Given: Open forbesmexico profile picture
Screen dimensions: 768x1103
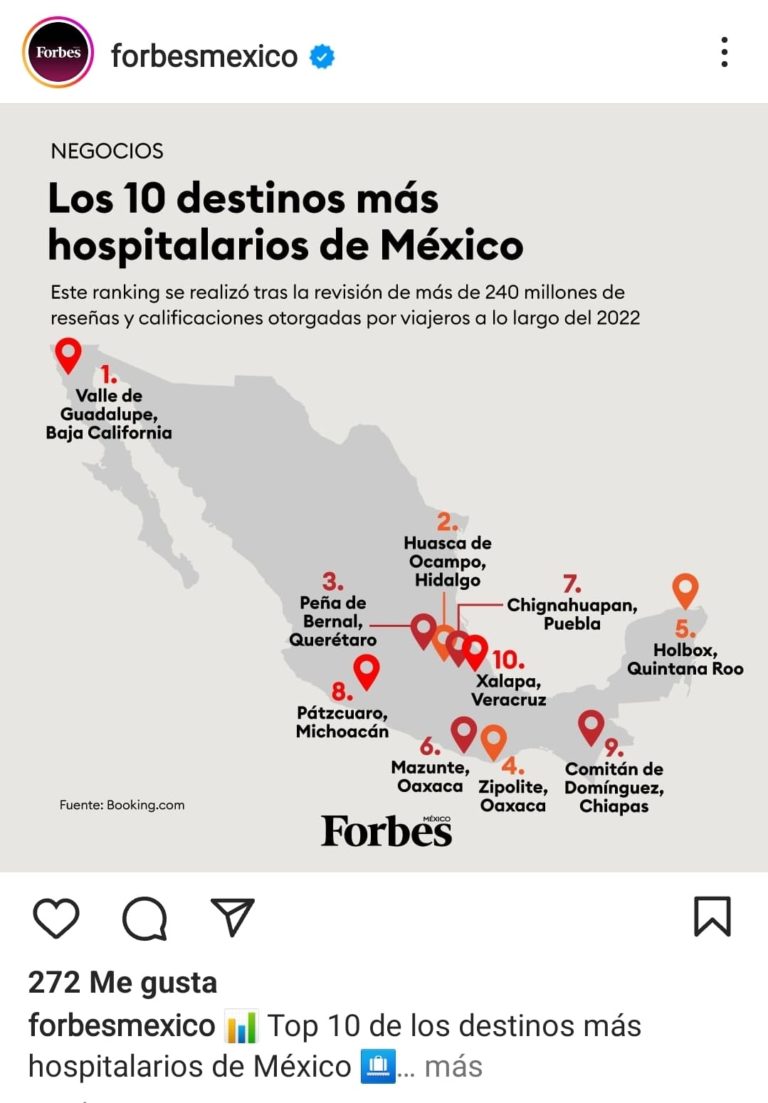Looking at the screenshot, I should click(x=57, y=53).
